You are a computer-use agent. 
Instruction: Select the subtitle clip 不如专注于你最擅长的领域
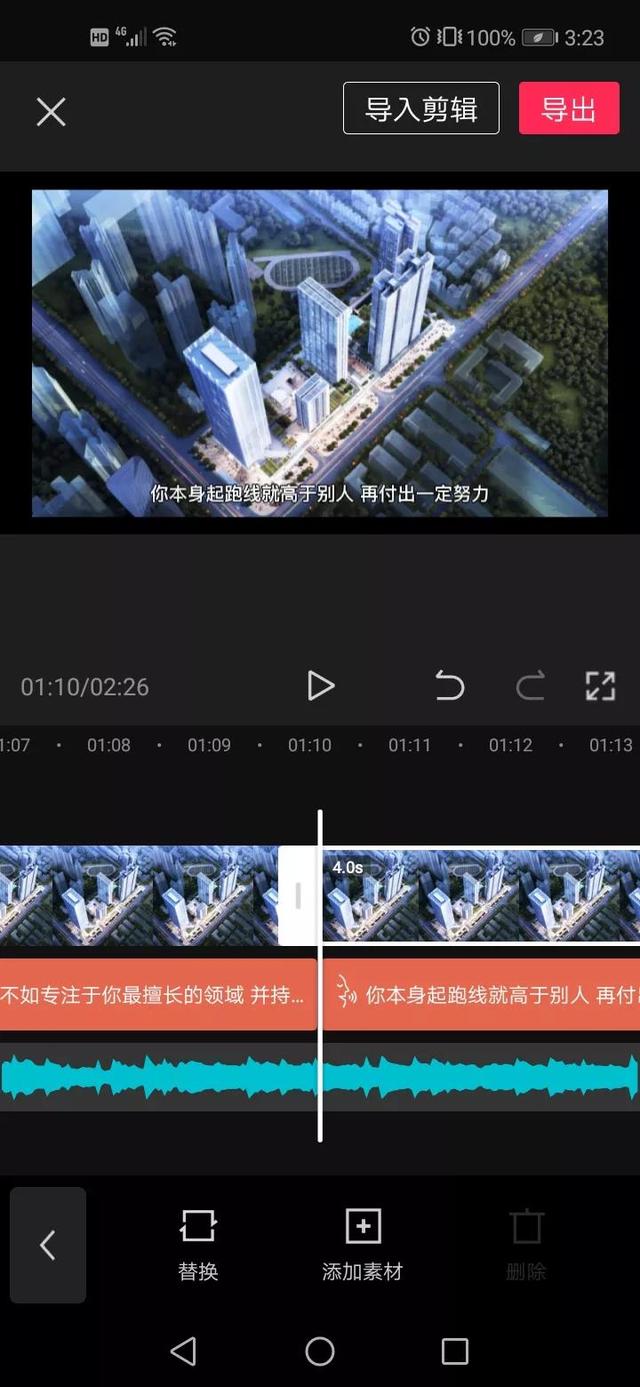tap(158, 995)
